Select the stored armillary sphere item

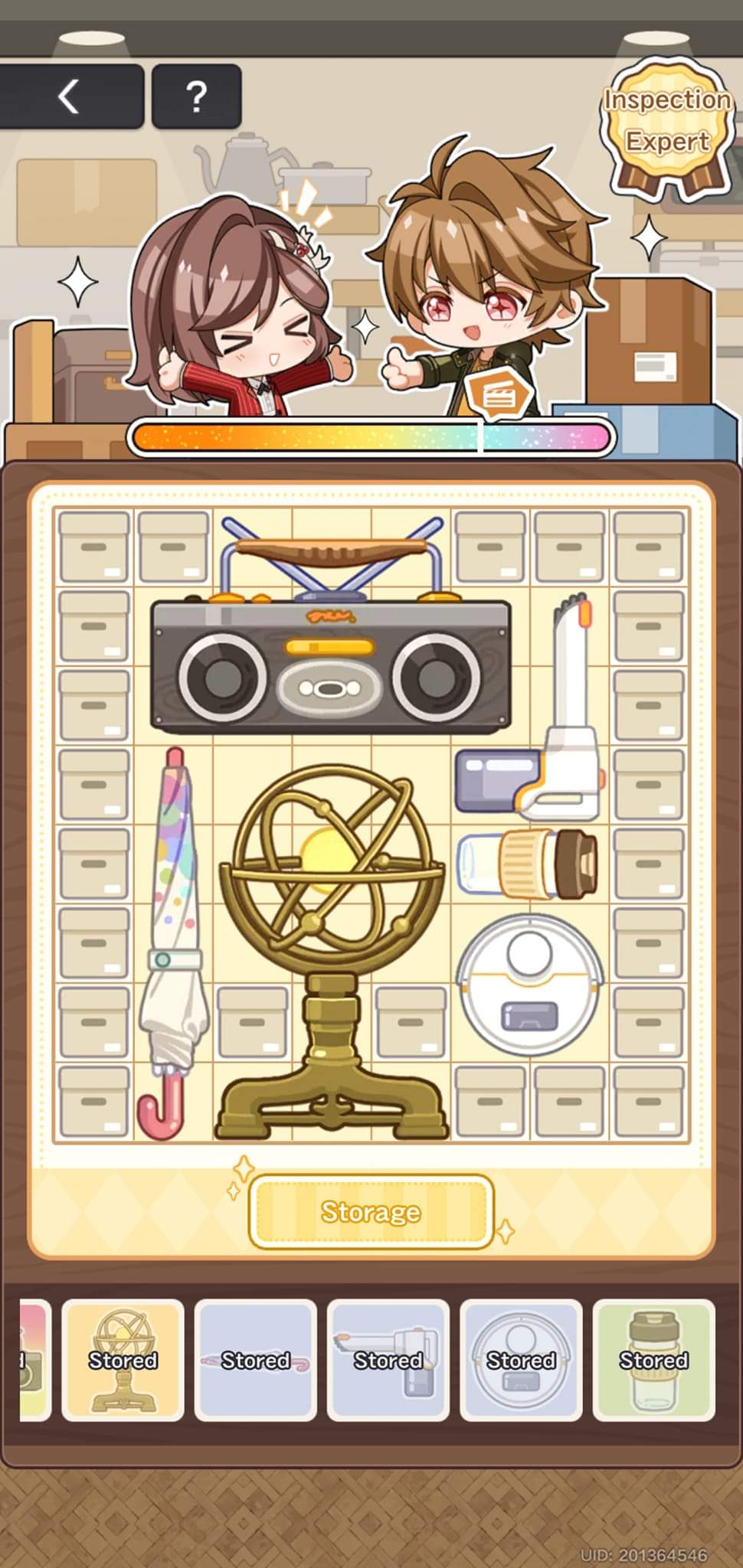click(123, 1360)
